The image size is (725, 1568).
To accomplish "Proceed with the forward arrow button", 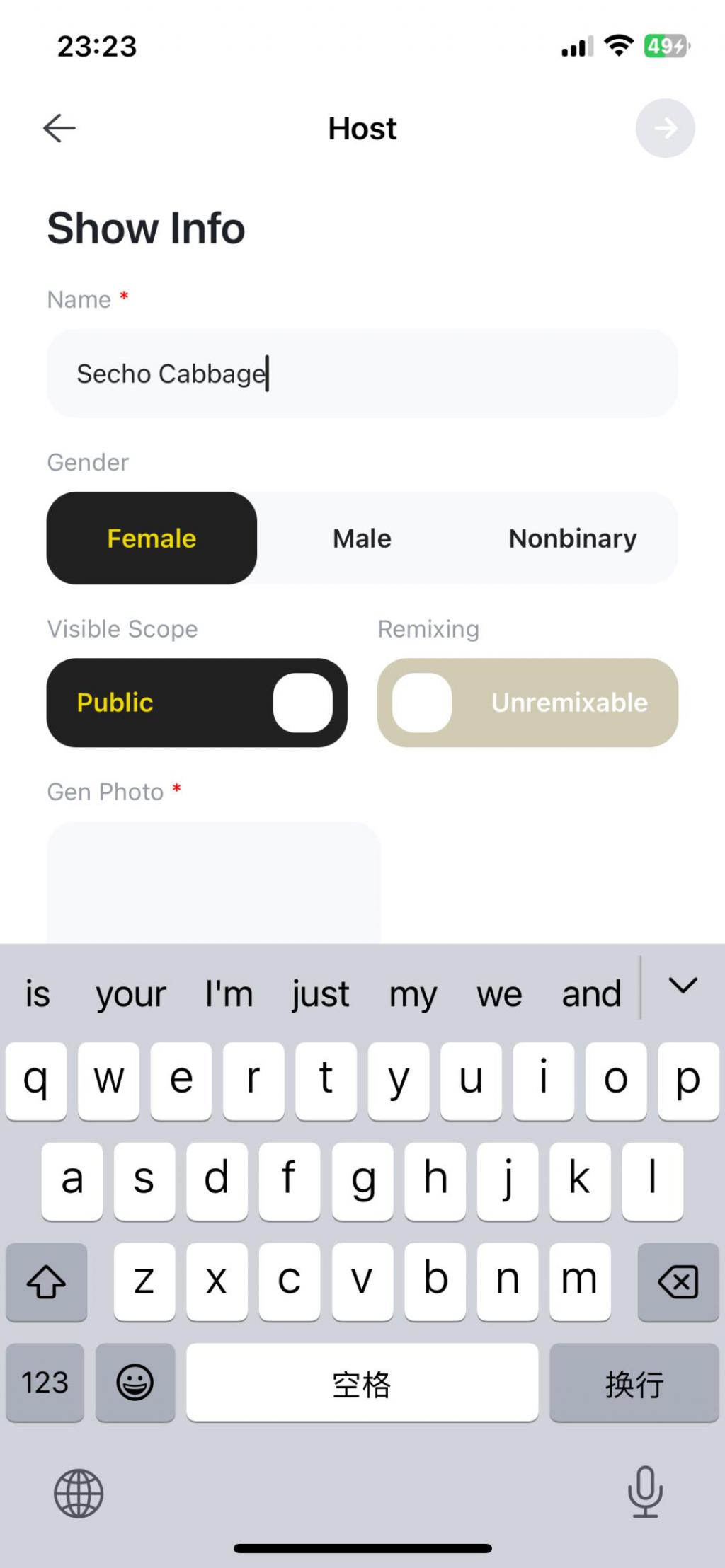I will 665,128.
